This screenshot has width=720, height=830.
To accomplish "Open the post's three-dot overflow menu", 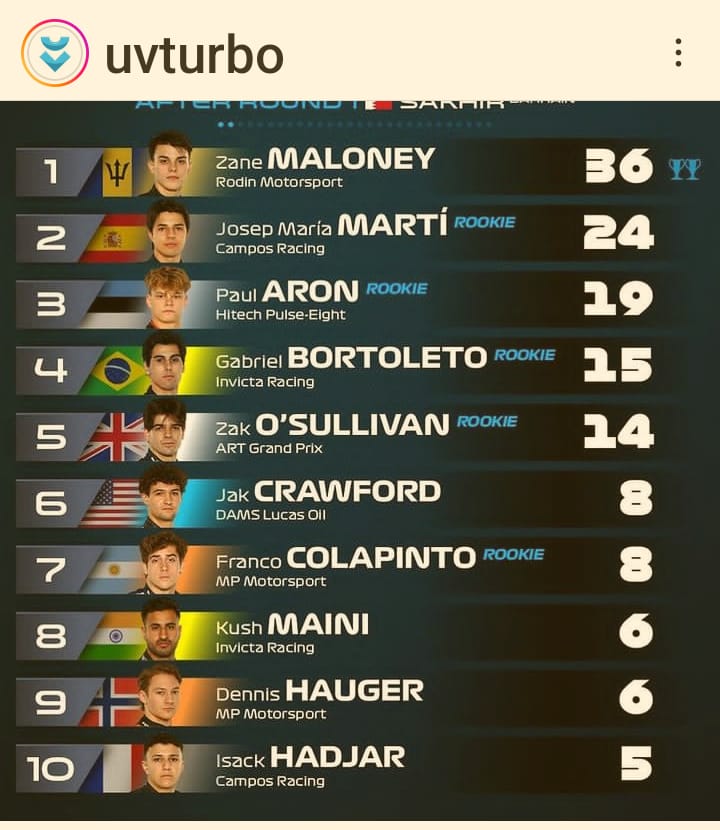I will 678,52.
